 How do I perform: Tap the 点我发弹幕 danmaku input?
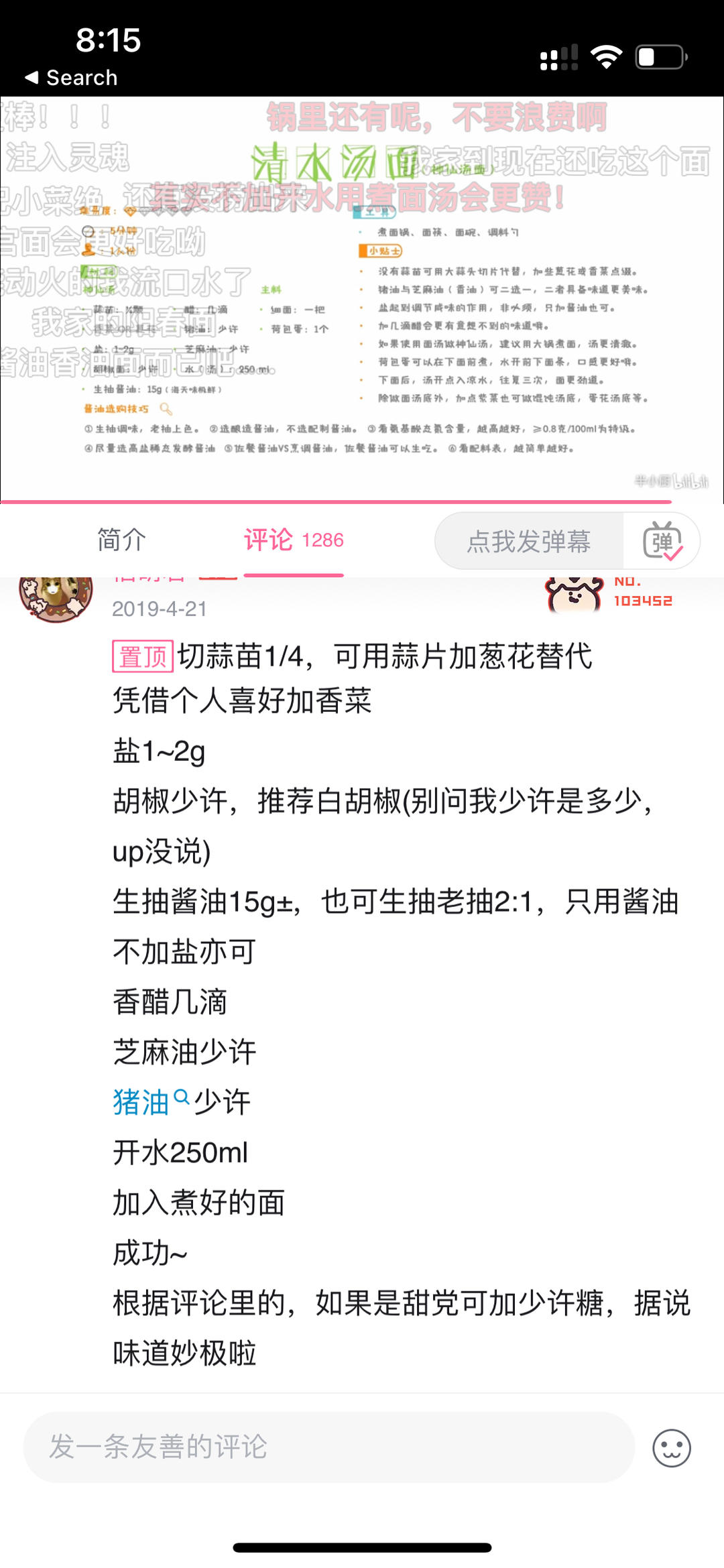point(528,541)
